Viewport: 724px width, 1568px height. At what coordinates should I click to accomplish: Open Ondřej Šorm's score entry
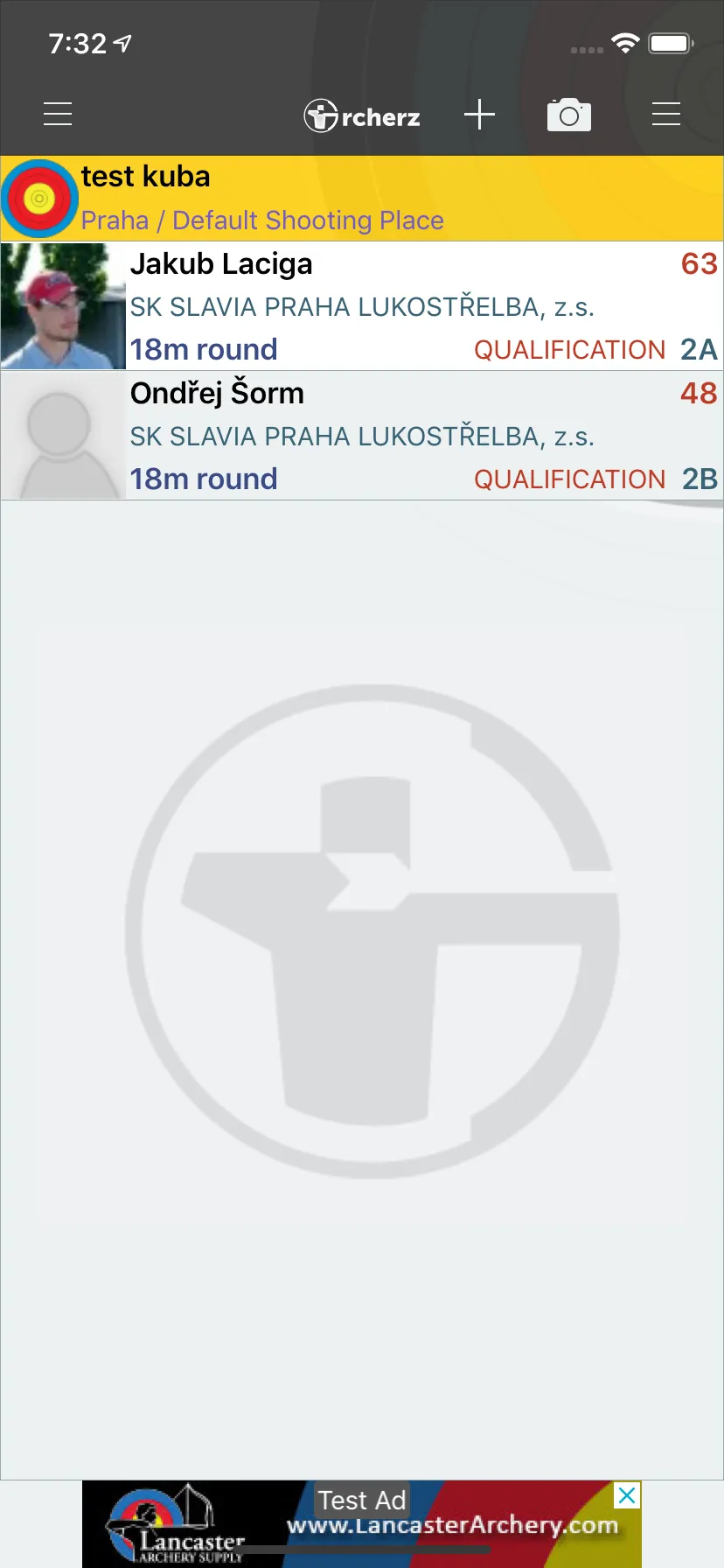click(x=362, y=436)
